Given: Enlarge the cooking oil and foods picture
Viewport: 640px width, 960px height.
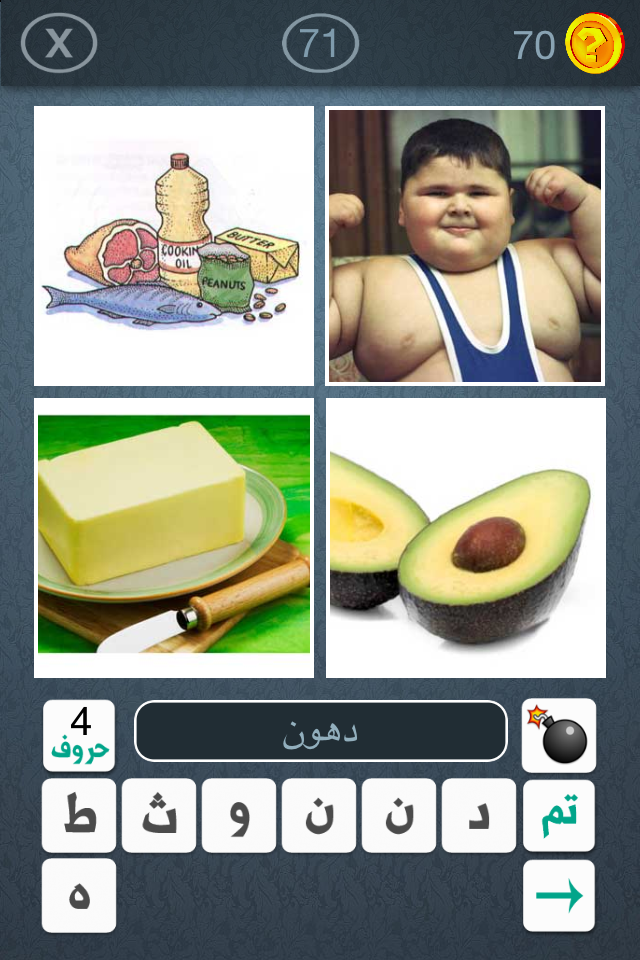Looking at the screenshot, I should point(174,246).
